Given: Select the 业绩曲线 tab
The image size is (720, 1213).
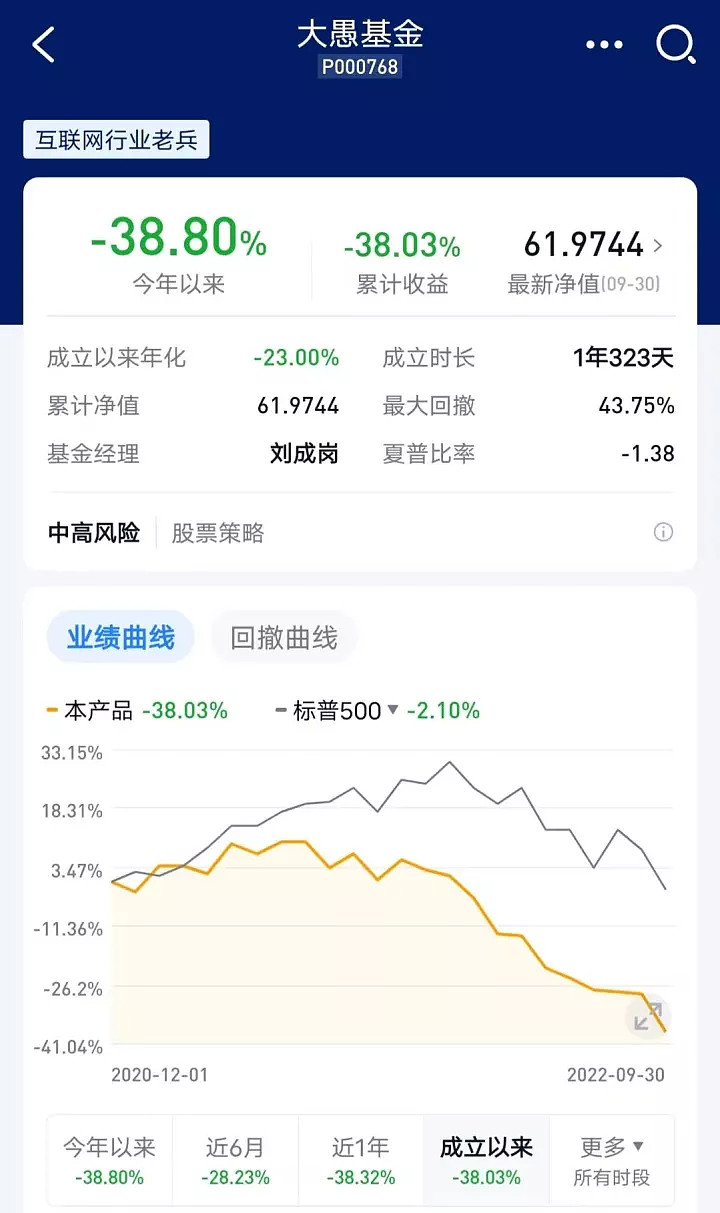Looking at the screenshot, I should pyautogui.click(x=121, y=638).
